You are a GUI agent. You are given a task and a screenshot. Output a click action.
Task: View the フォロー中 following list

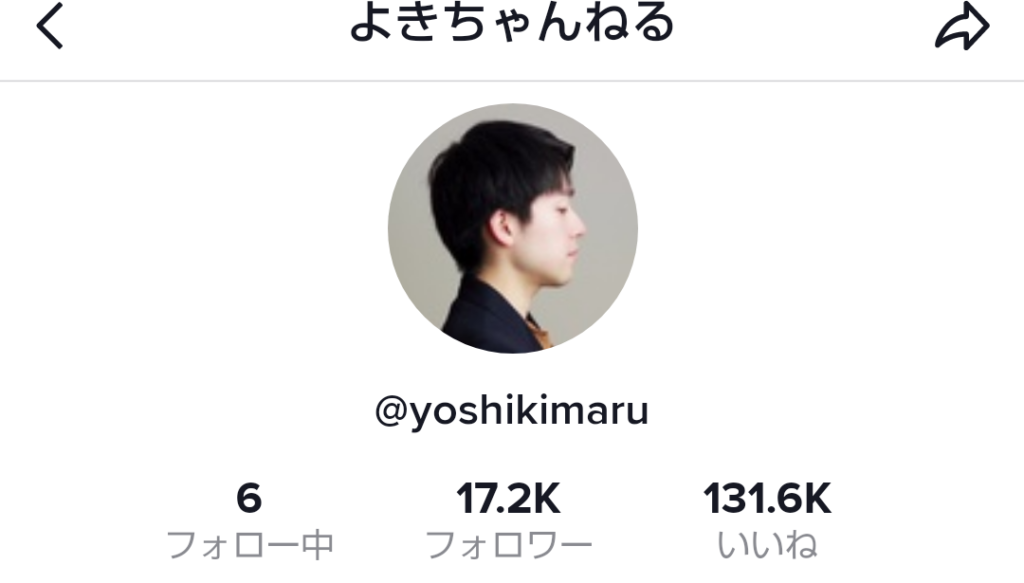249,520
